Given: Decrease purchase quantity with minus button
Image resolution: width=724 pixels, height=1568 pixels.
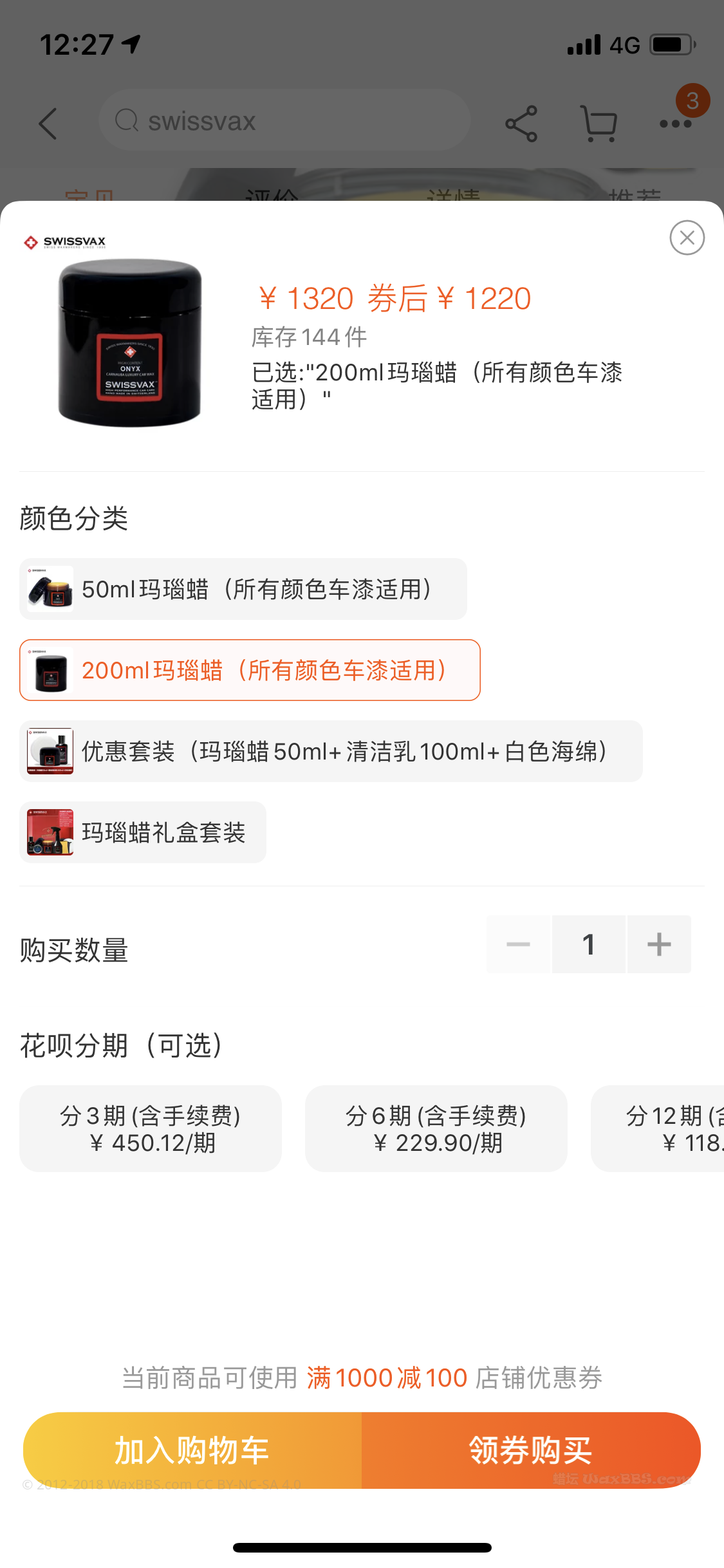Looking at the screenshot, I should [x=518, y=944].
